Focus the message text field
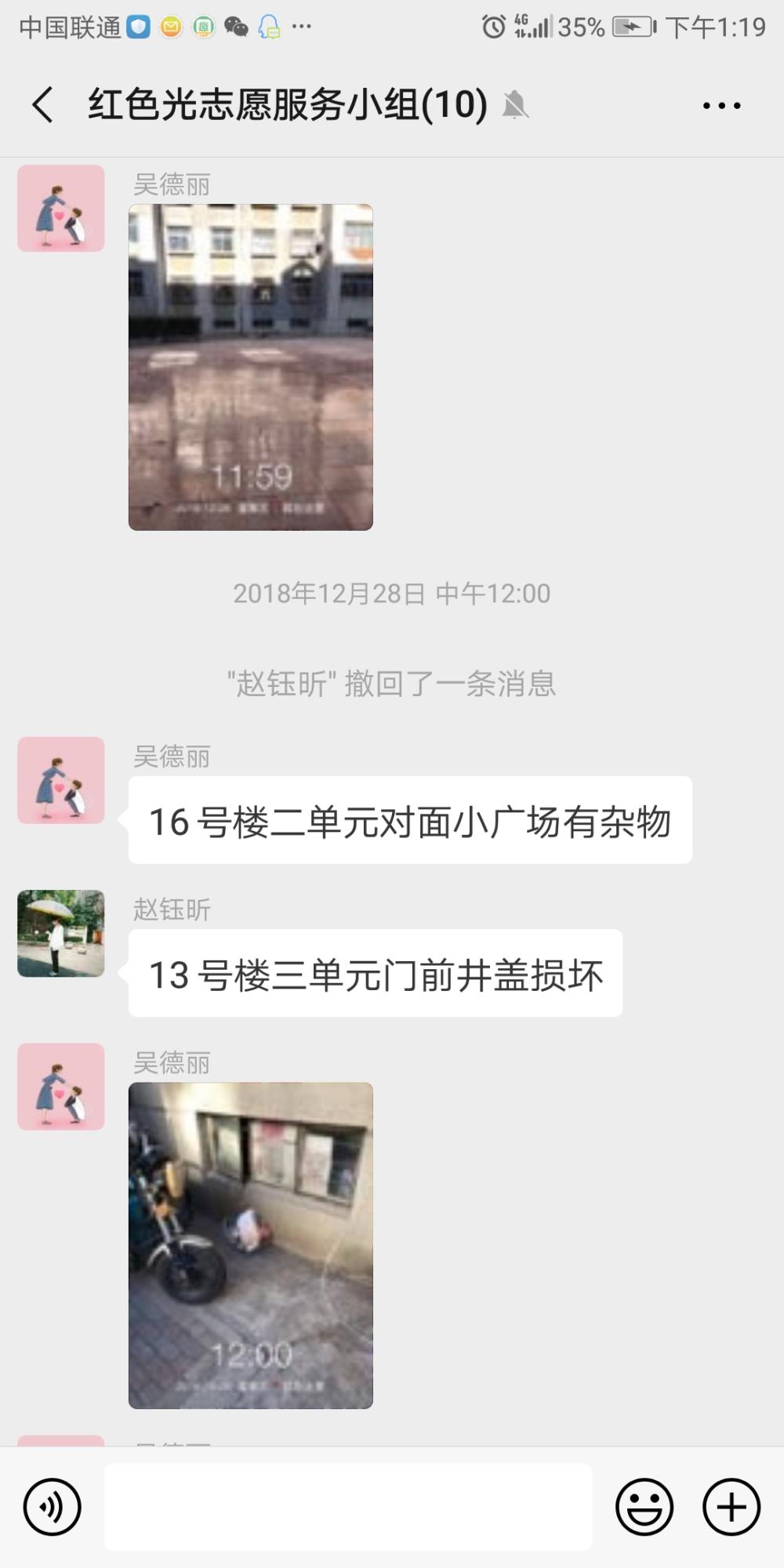This screenshot has height=1568, width=784. pyautogui.click(x=348, y=1507)
